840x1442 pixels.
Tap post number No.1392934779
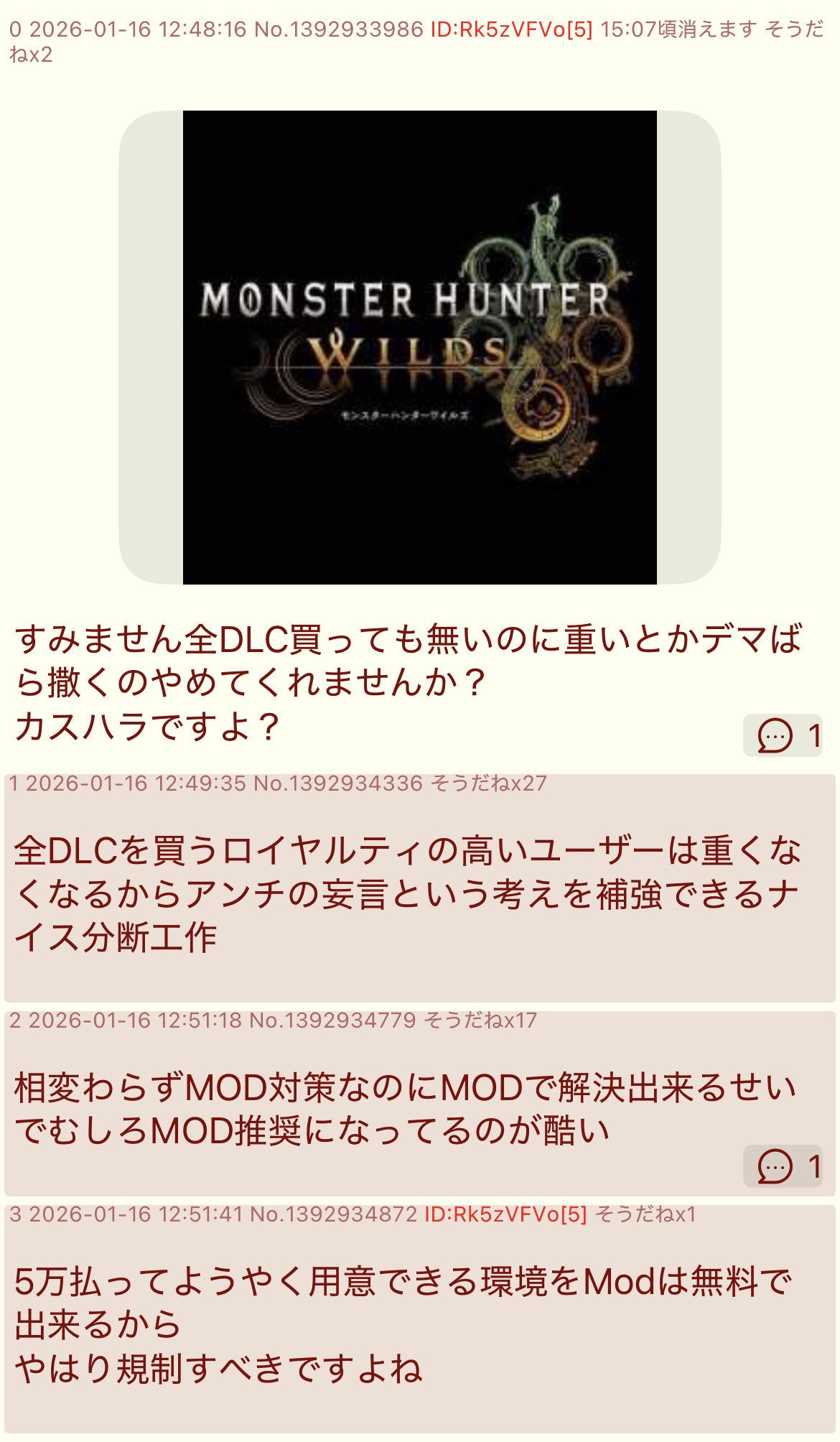point(332,1020)
